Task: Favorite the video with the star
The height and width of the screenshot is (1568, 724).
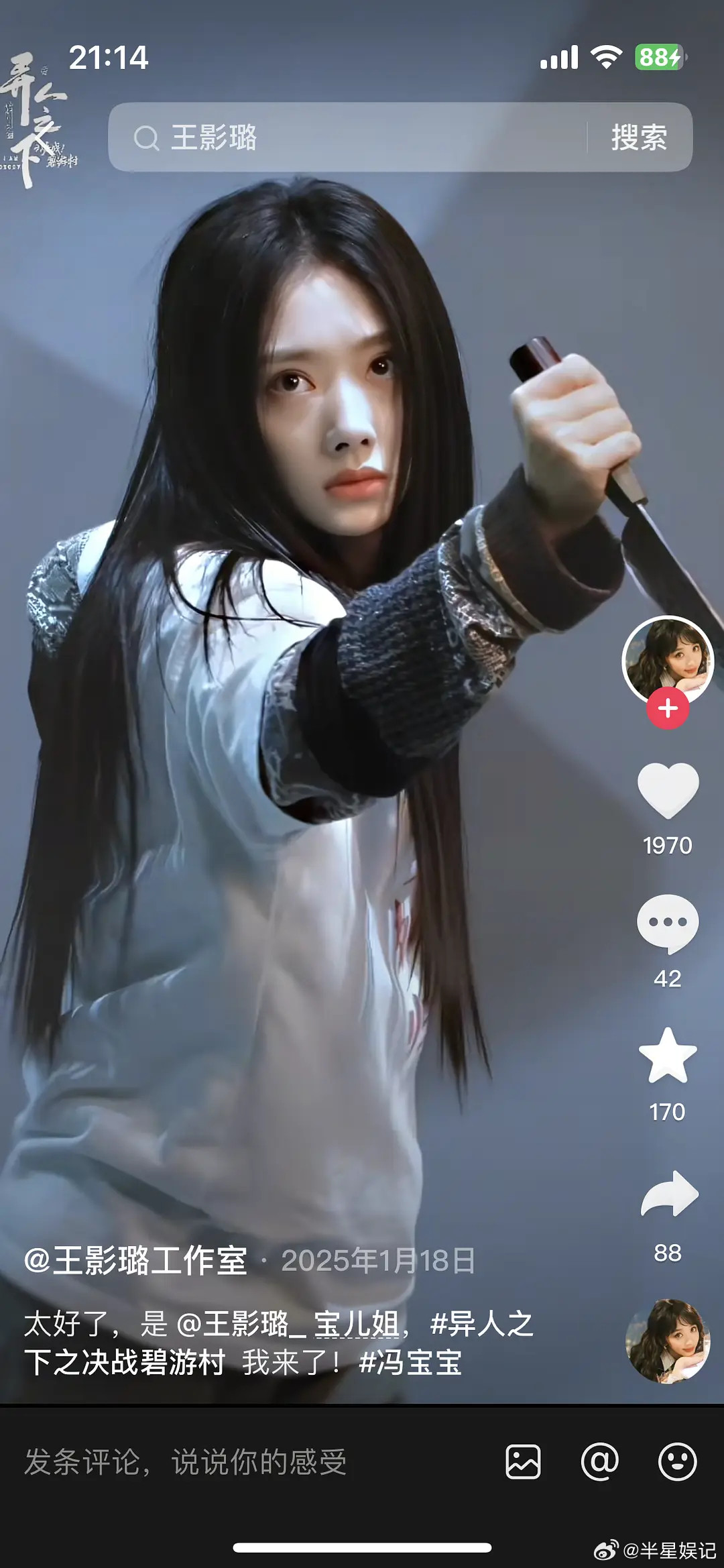Action: 667,1057
